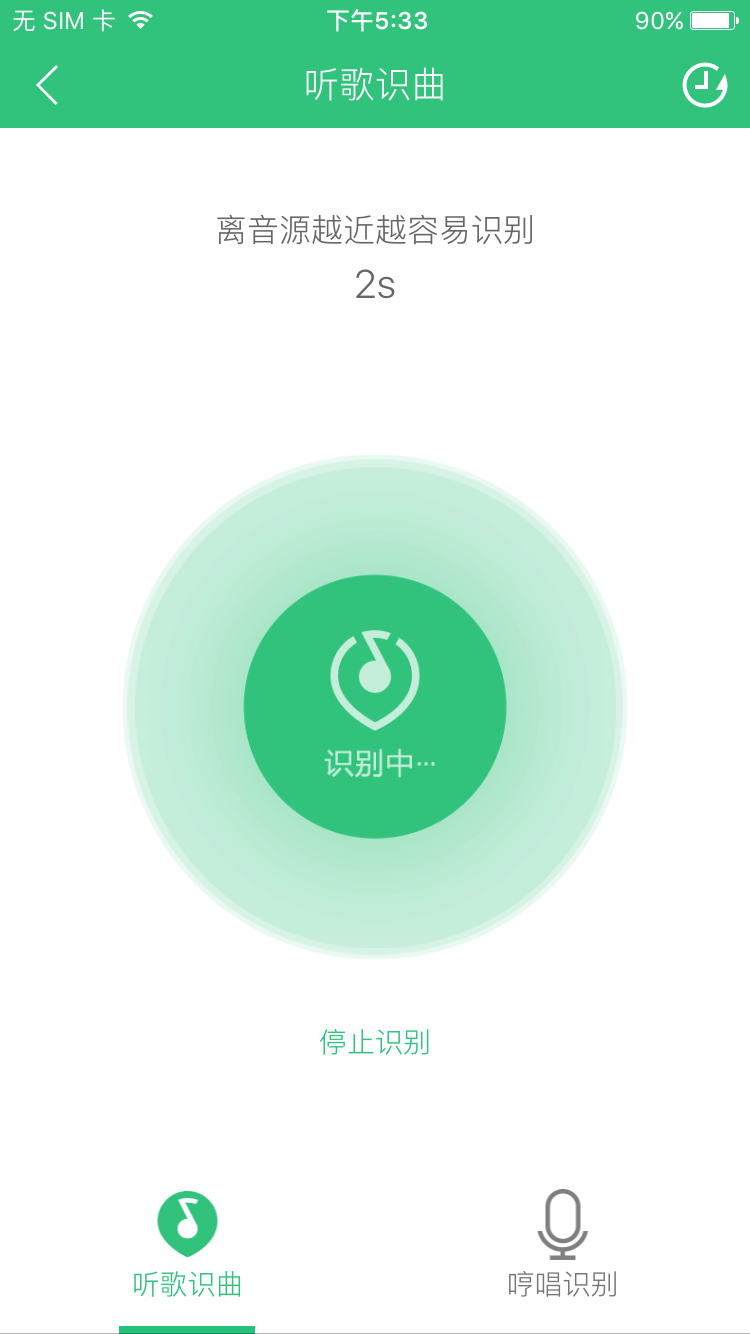The width and height of the screenshot is (750, 1334).
Task: Open the recognition history clock icon
Action: [705, 85]
